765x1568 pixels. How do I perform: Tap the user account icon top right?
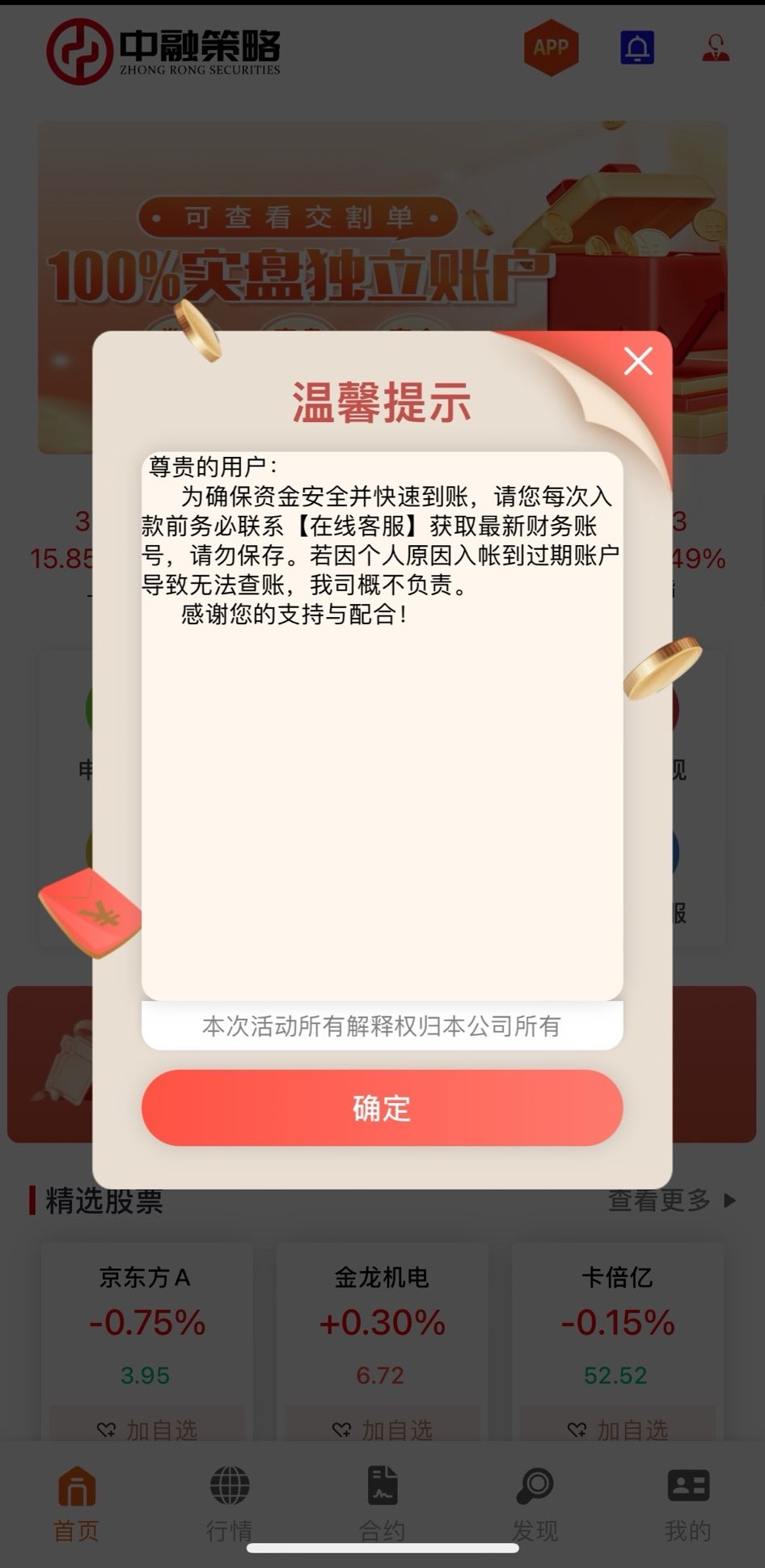(x=713, y=49)
